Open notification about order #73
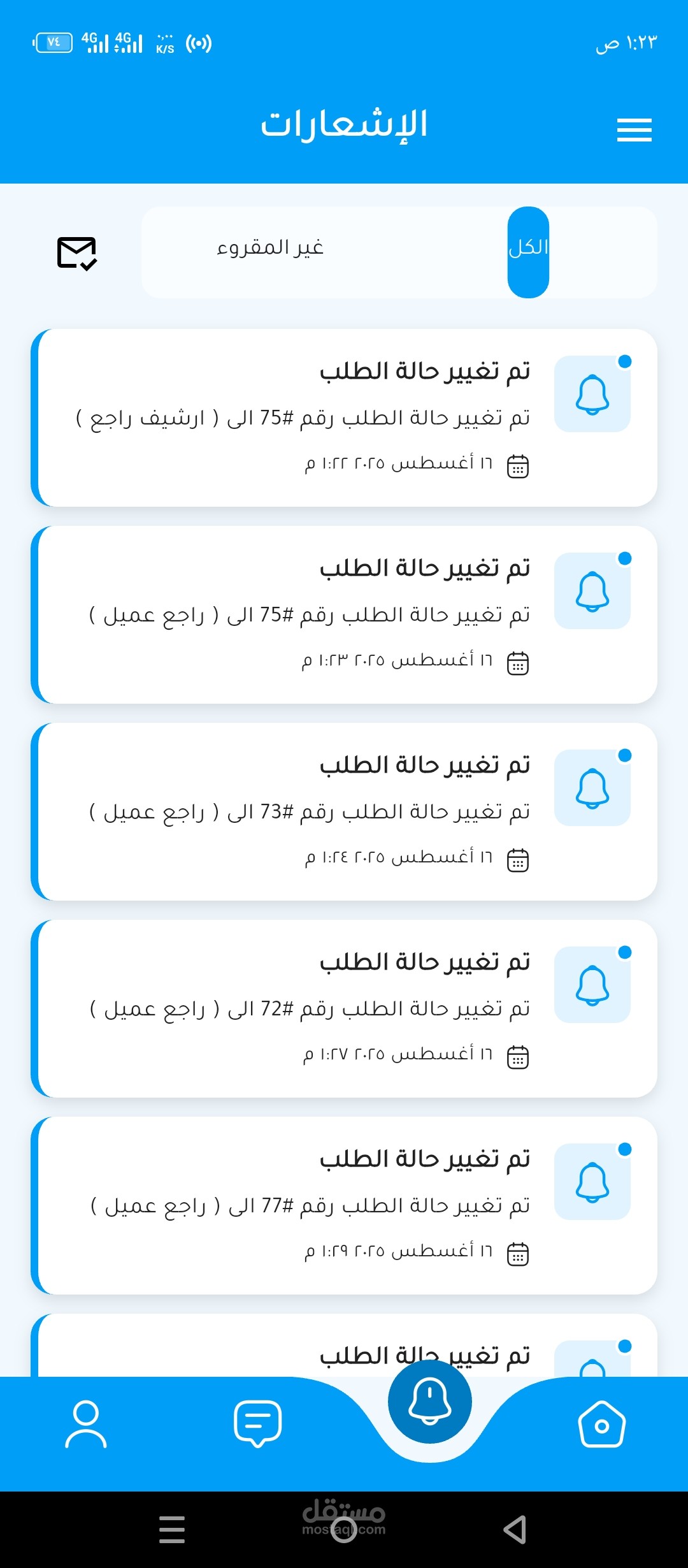The height and width of the screenshot is (1568, 688). tap(344, 812)
